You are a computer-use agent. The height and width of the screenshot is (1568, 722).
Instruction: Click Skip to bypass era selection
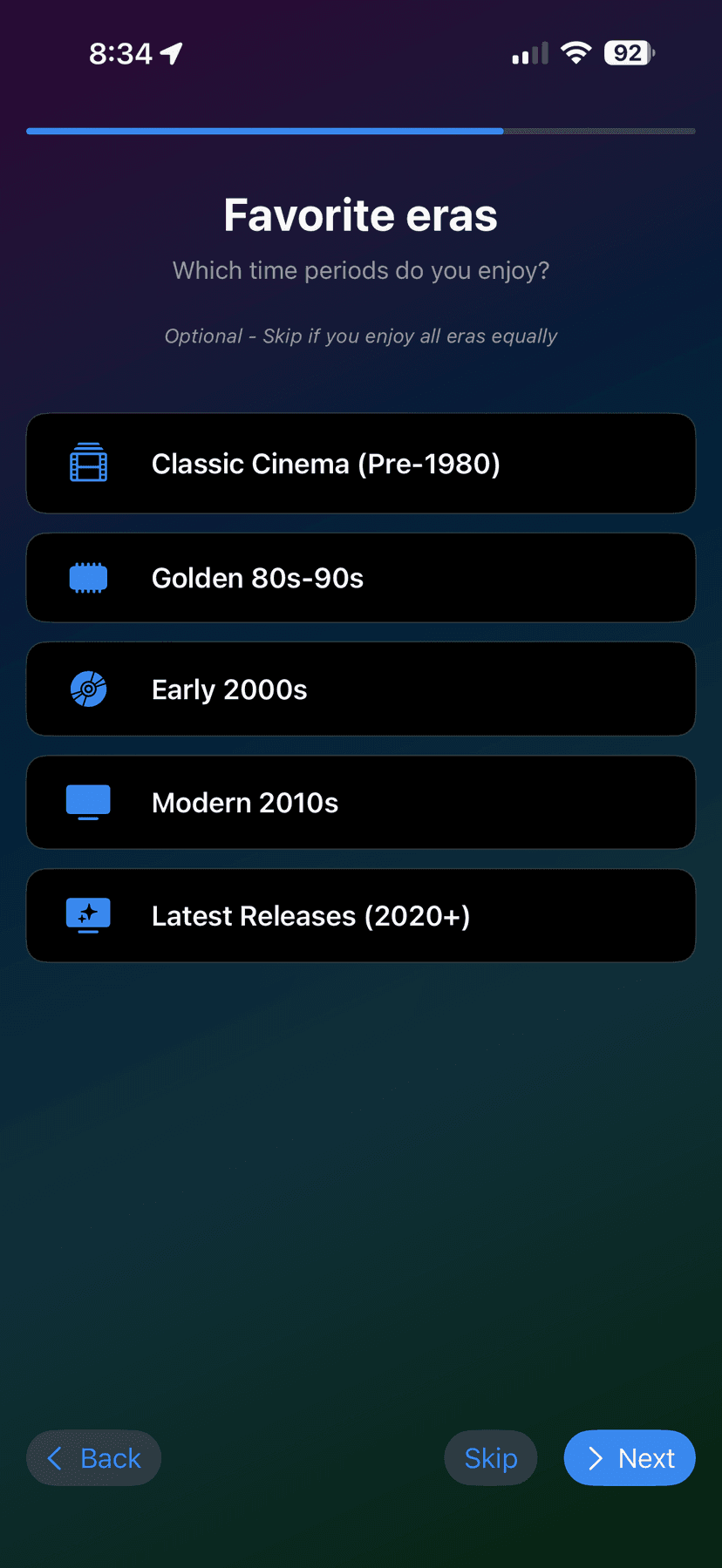[490, 1457]
